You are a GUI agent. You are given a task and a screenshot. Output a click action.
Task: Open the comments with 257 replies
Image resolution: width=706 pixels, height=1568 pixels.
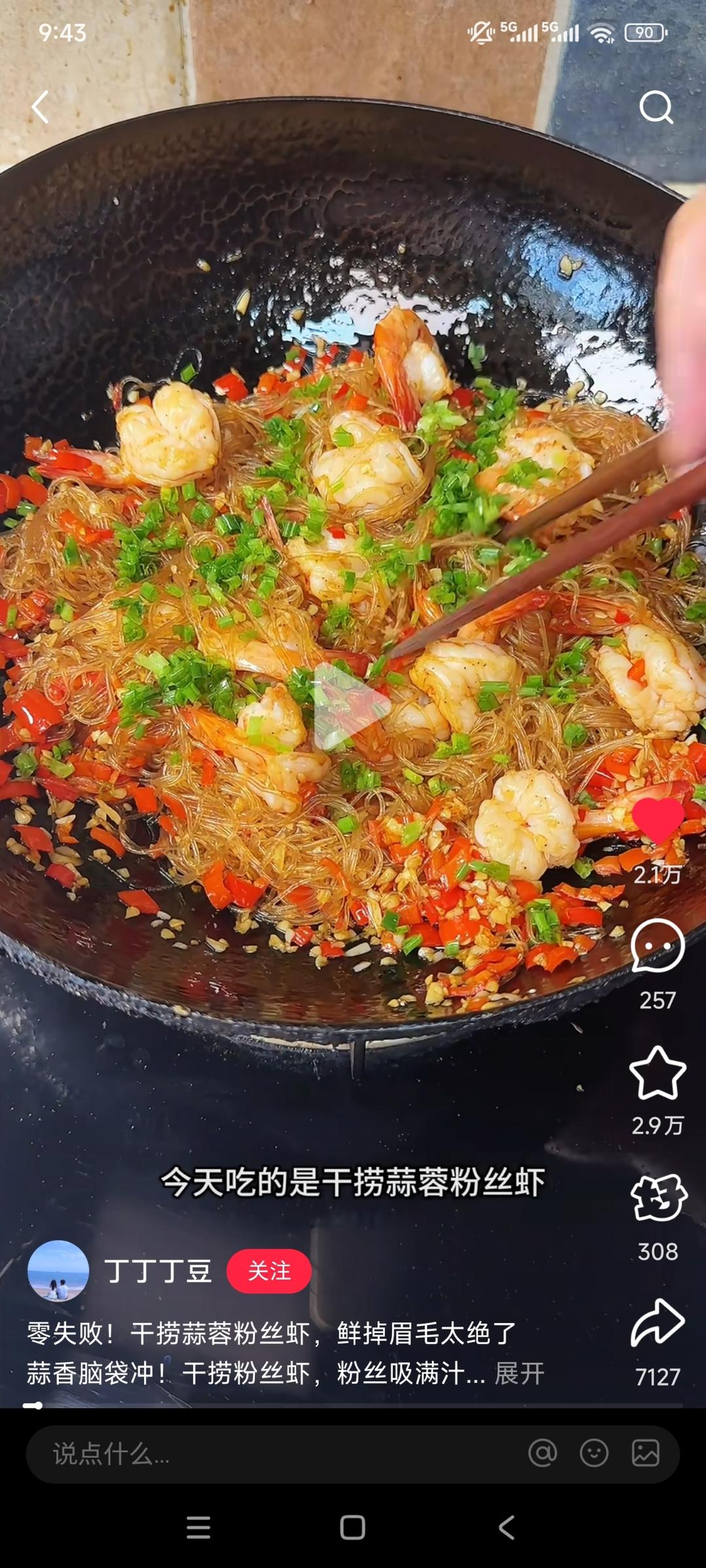tap(658, 946)
